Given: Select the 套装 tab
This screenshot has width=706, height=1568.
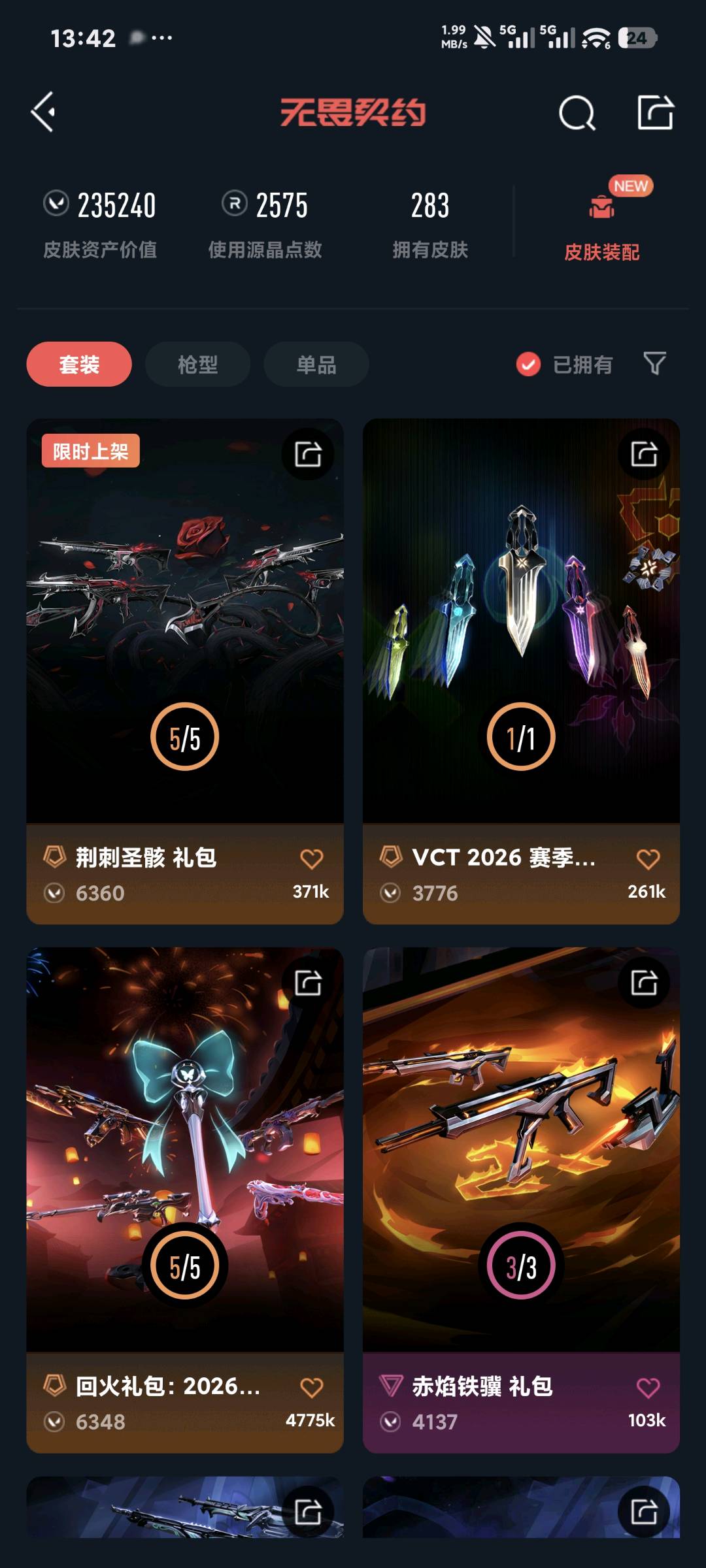Looking at the screenshot, I should (79, 364).
